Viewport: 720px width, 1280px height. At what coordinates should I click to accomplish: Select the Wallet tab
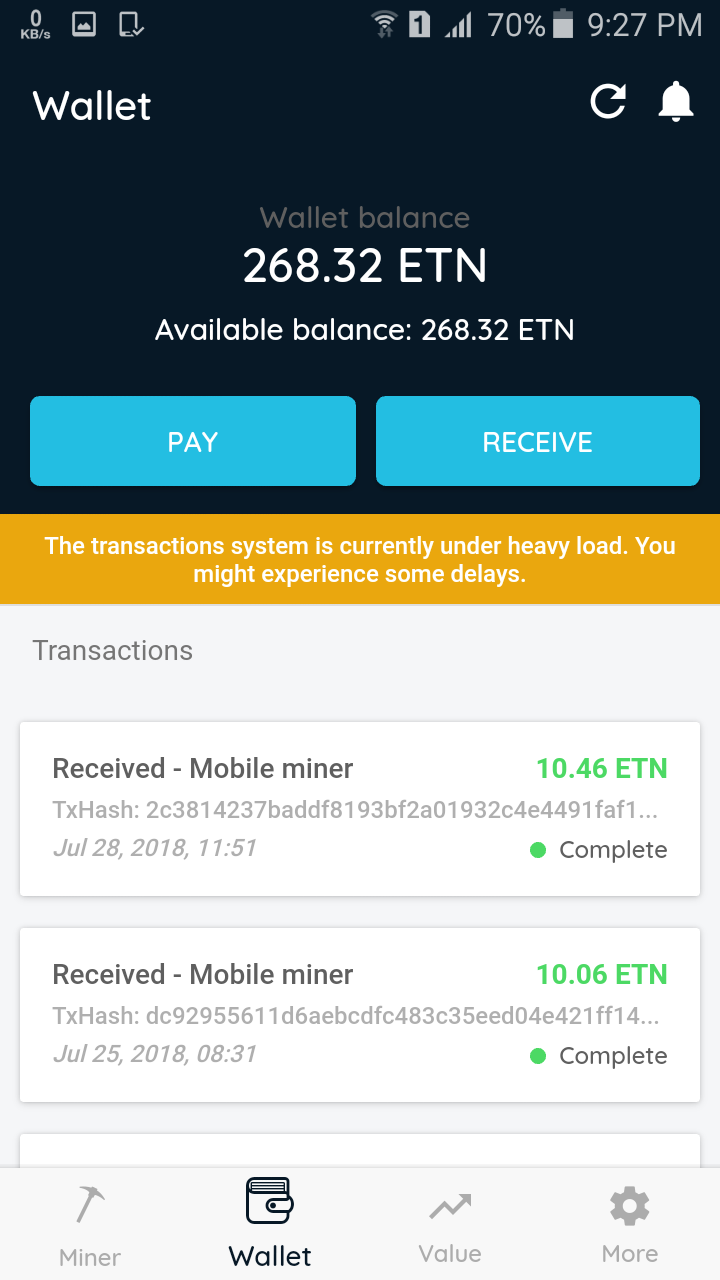270,1225
